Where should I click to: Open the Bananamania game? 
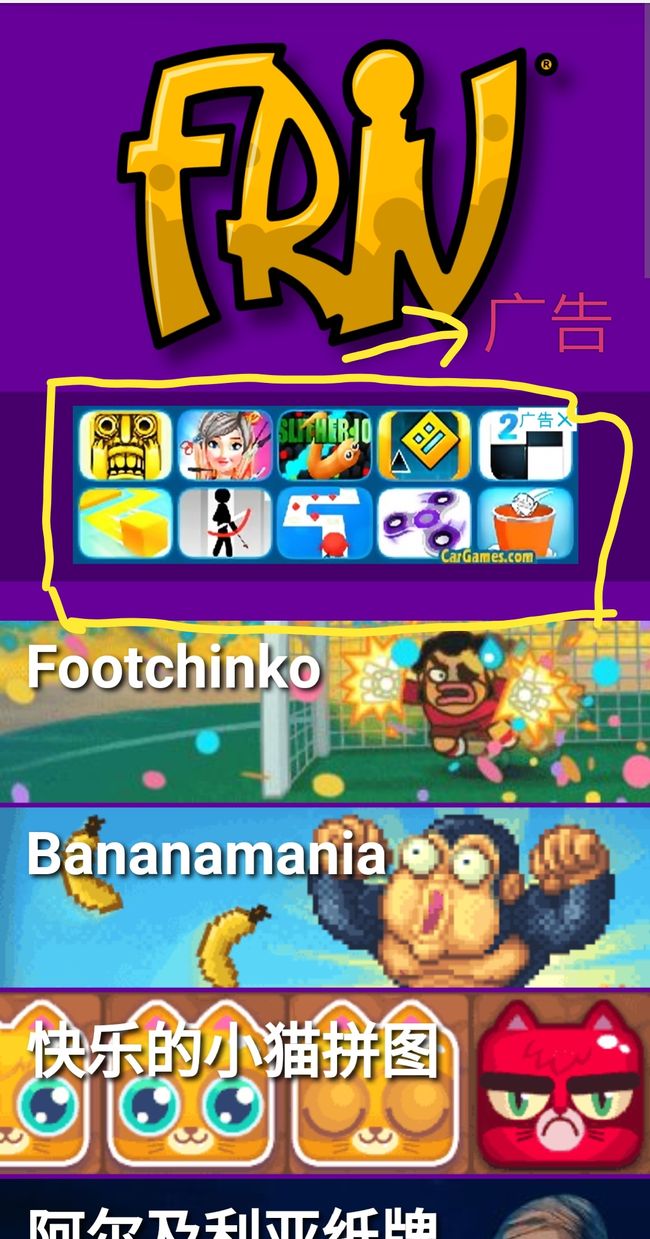(325, 897)
